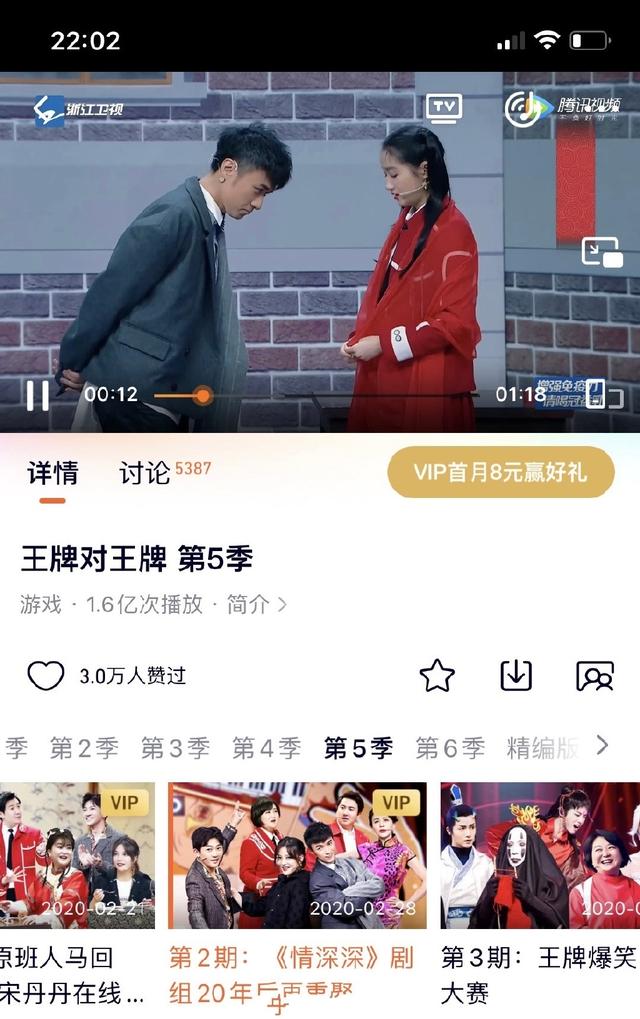Image resolution: width=640 pixels, height=1019 pixels.
Task: Add show to favorites with star
Action: [437, 676]
